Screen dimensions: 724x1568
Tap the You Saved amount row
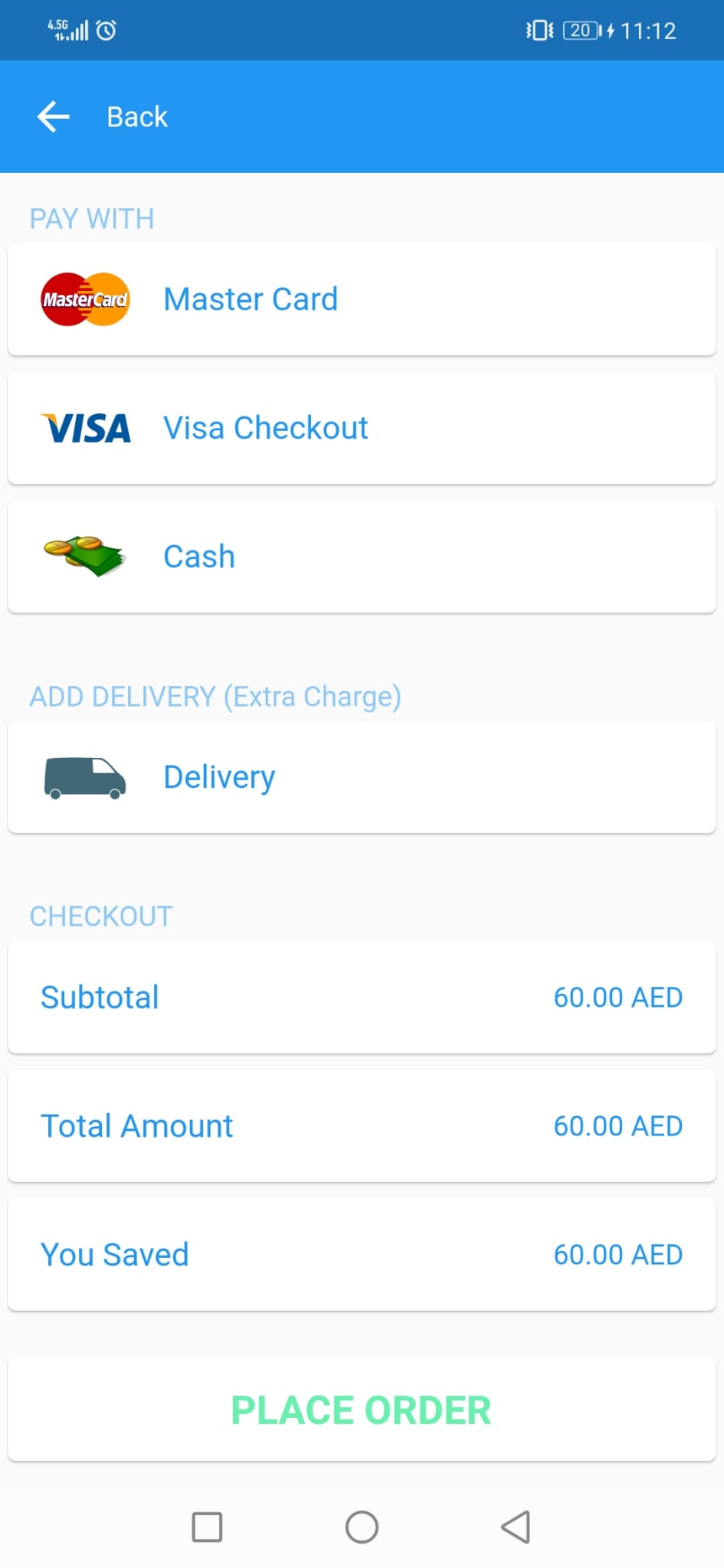(362, 1254)
